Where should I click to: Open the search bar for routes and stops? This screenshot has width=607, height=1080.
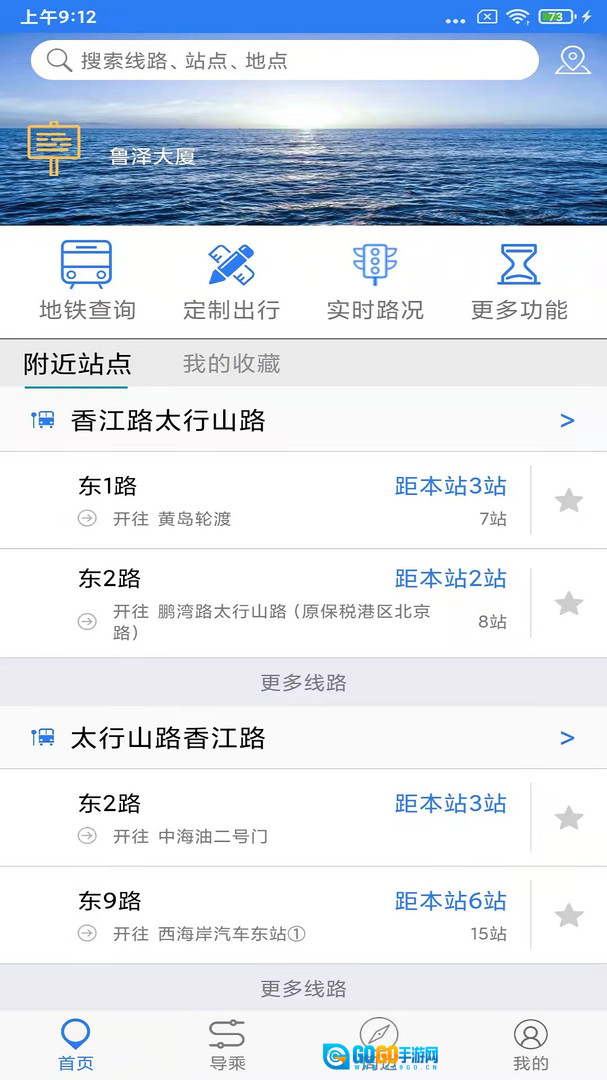(285, 61)
